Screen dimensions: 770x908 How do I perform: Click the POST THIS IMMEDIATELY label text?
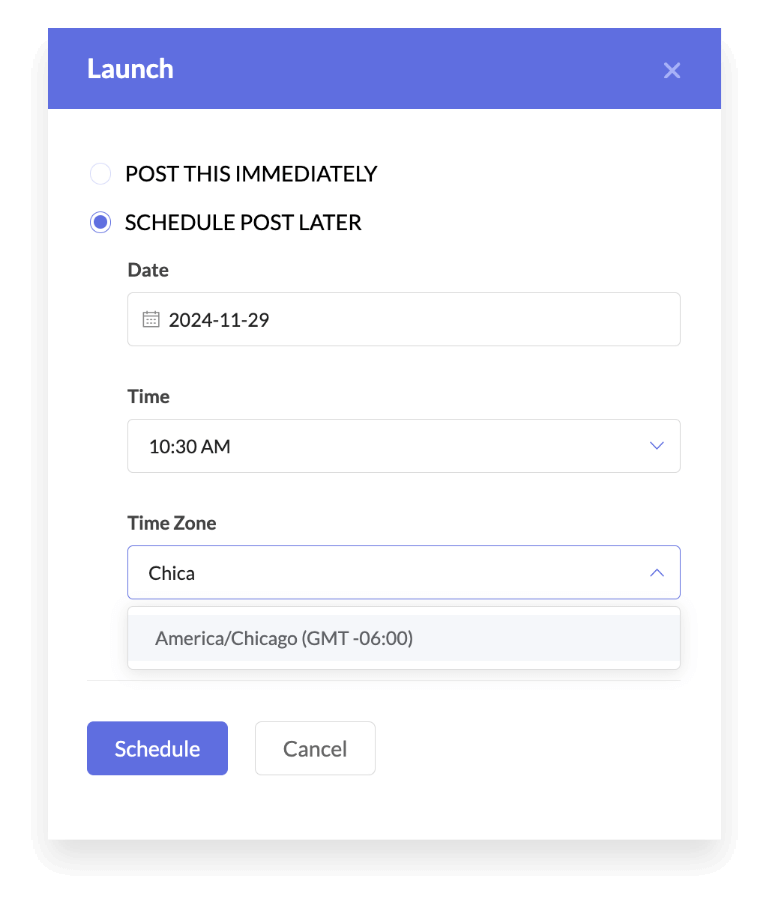[x=251, y=173]
